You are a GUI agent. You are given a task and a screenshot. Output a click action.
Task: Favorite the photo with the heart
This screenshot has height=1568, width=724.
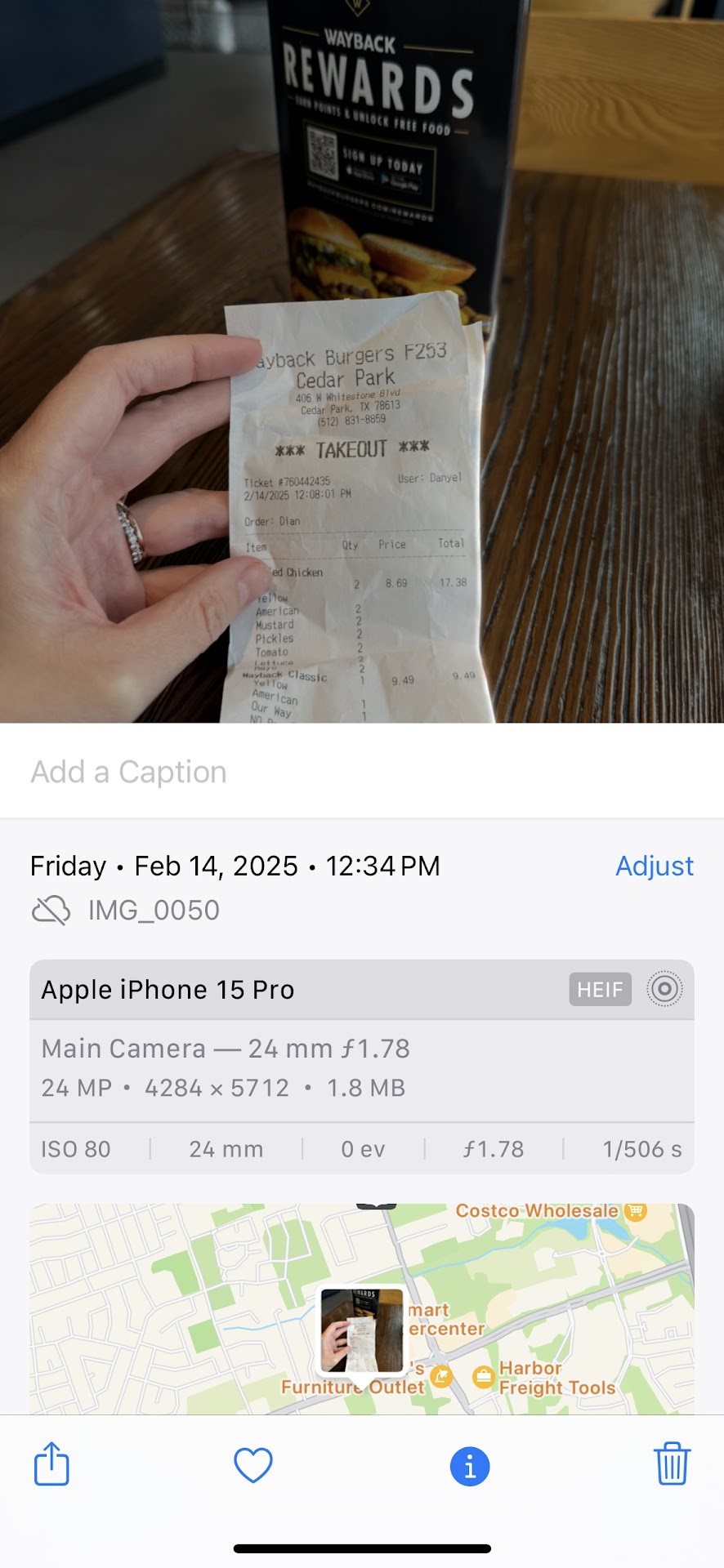coord(253,1465)
